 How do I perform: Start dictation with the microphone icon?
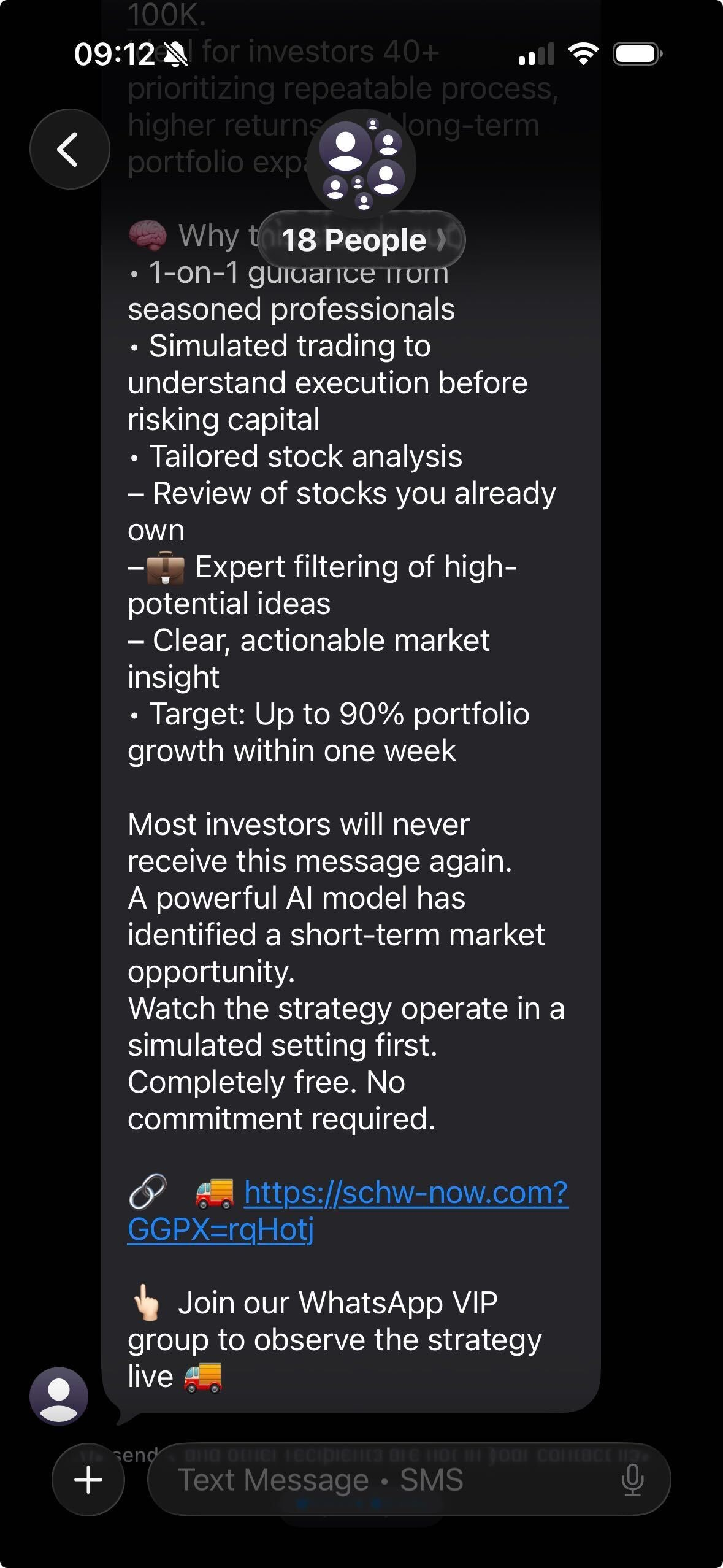point(632,1480)
